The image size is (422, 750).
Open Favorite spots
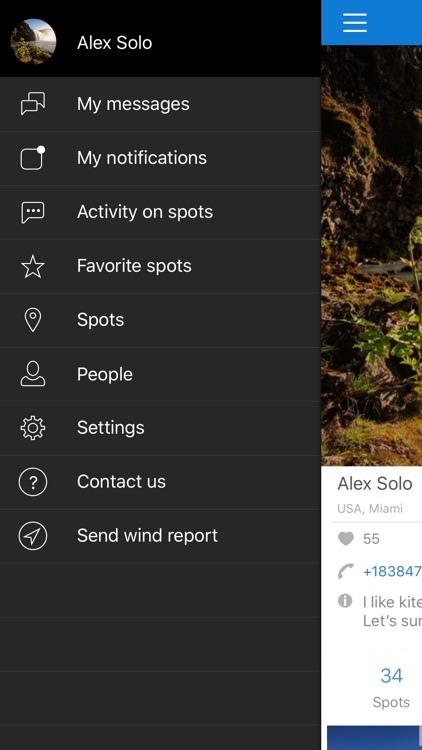(x=160, y=266)
